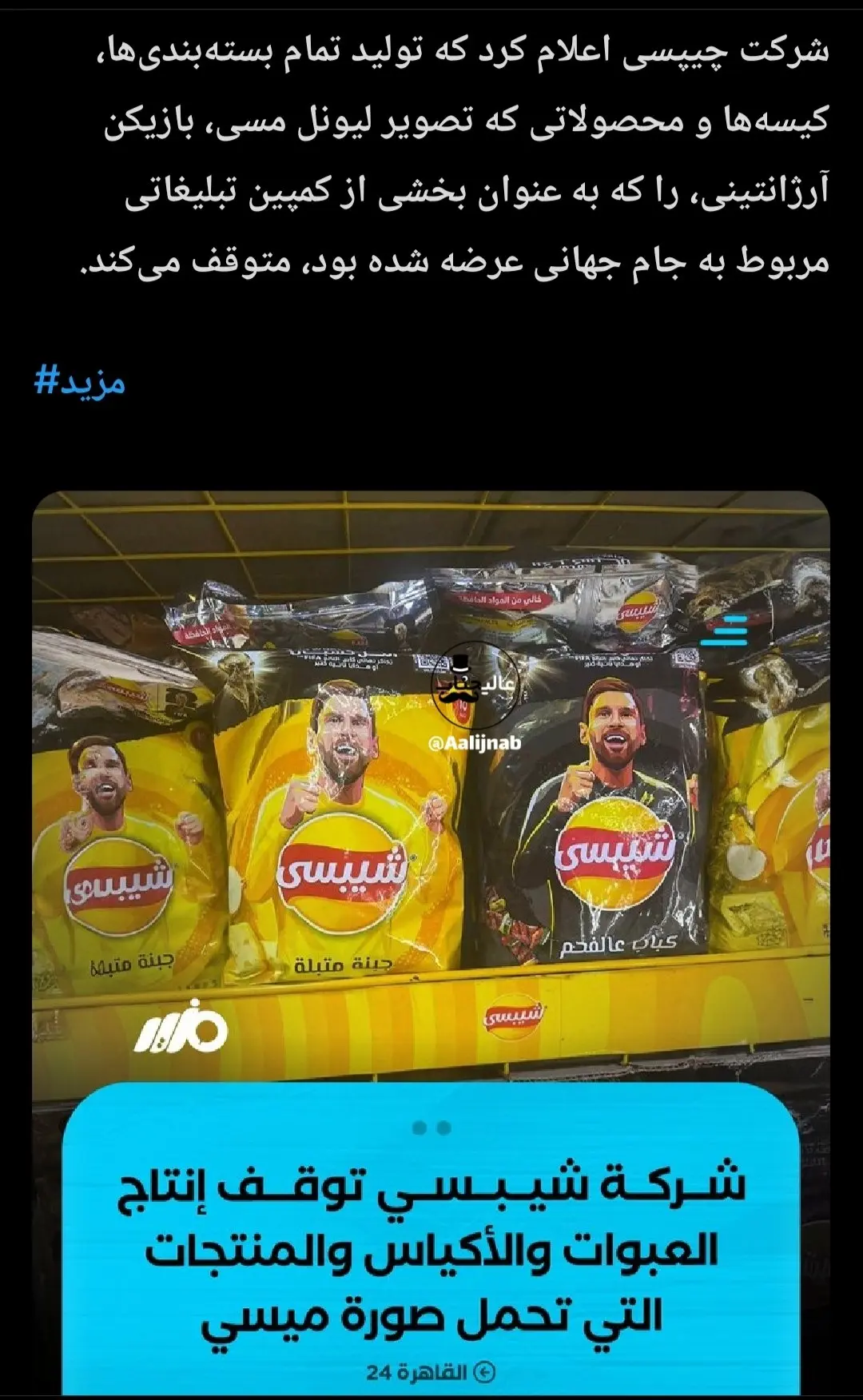Open the attached Messi chips bags photo
The image size is (863, 1400).
(x=431, y=943)
